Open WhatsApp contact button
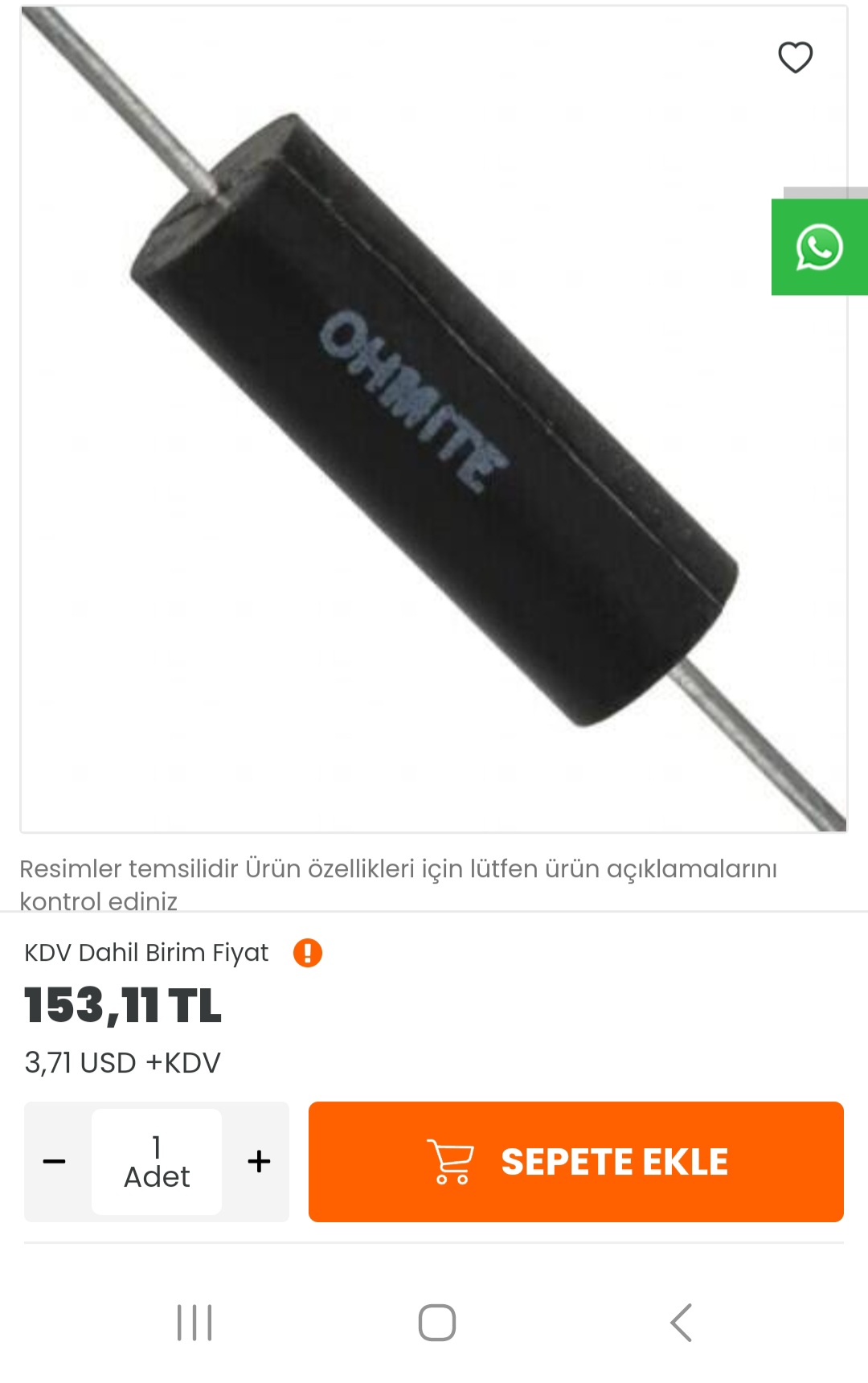Screen dimensions: 868x1383 pos(819,248)
